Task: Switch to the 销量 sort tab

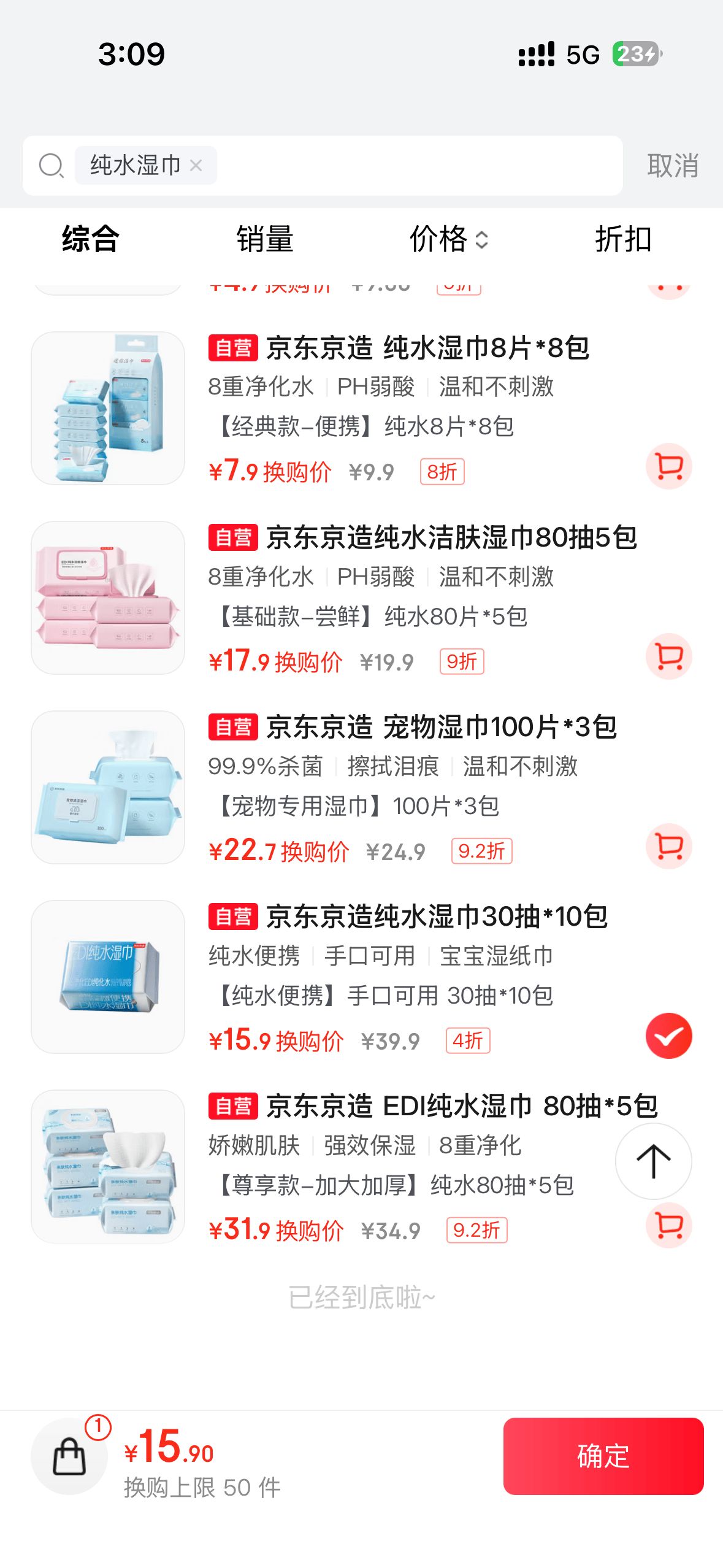Action: (x=265, y=239)
